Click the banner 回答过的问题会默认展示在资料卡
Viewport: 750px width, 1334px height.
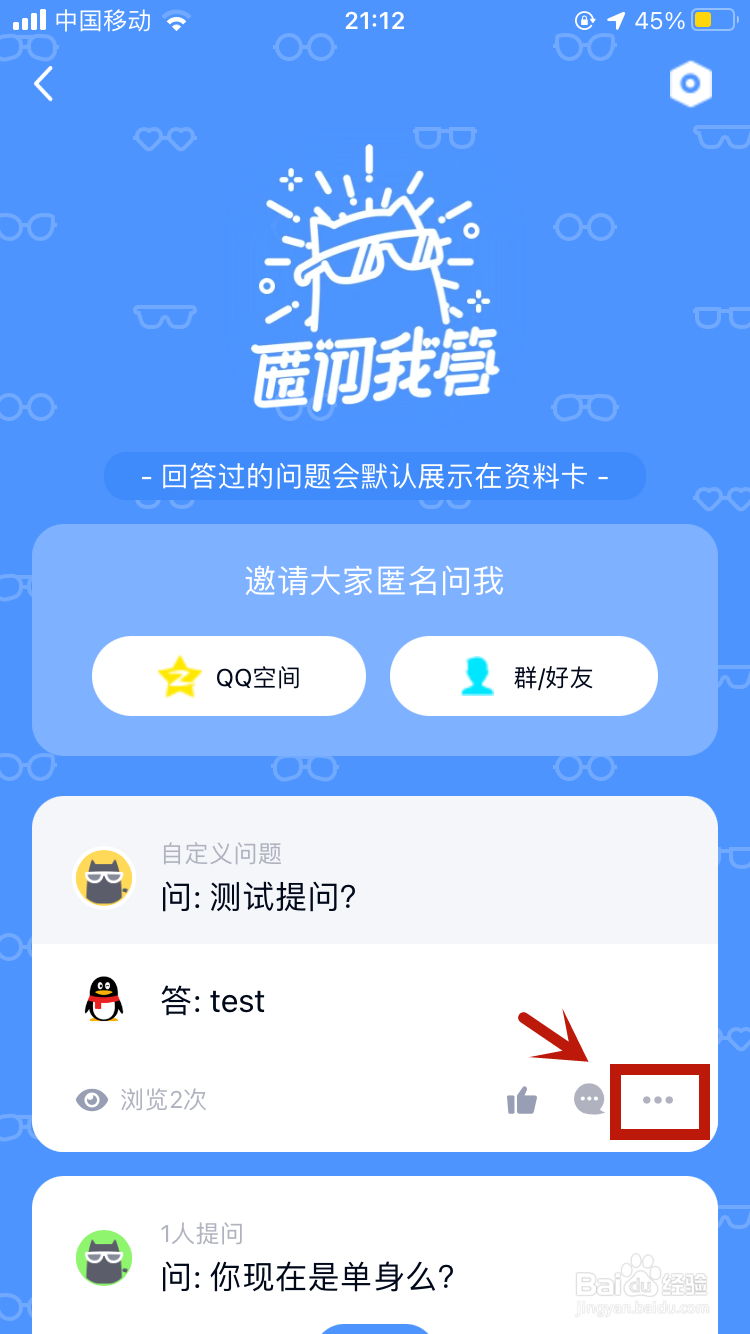(x=375, y=476)
